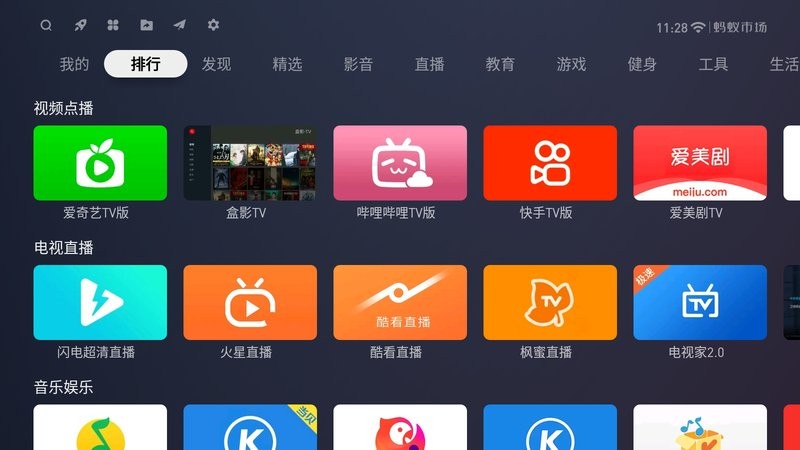Image resolution: width=800 pixels, height=450 pixels.
Task: Open 爱奇艺TV版 app card
Action: point(100,163)
